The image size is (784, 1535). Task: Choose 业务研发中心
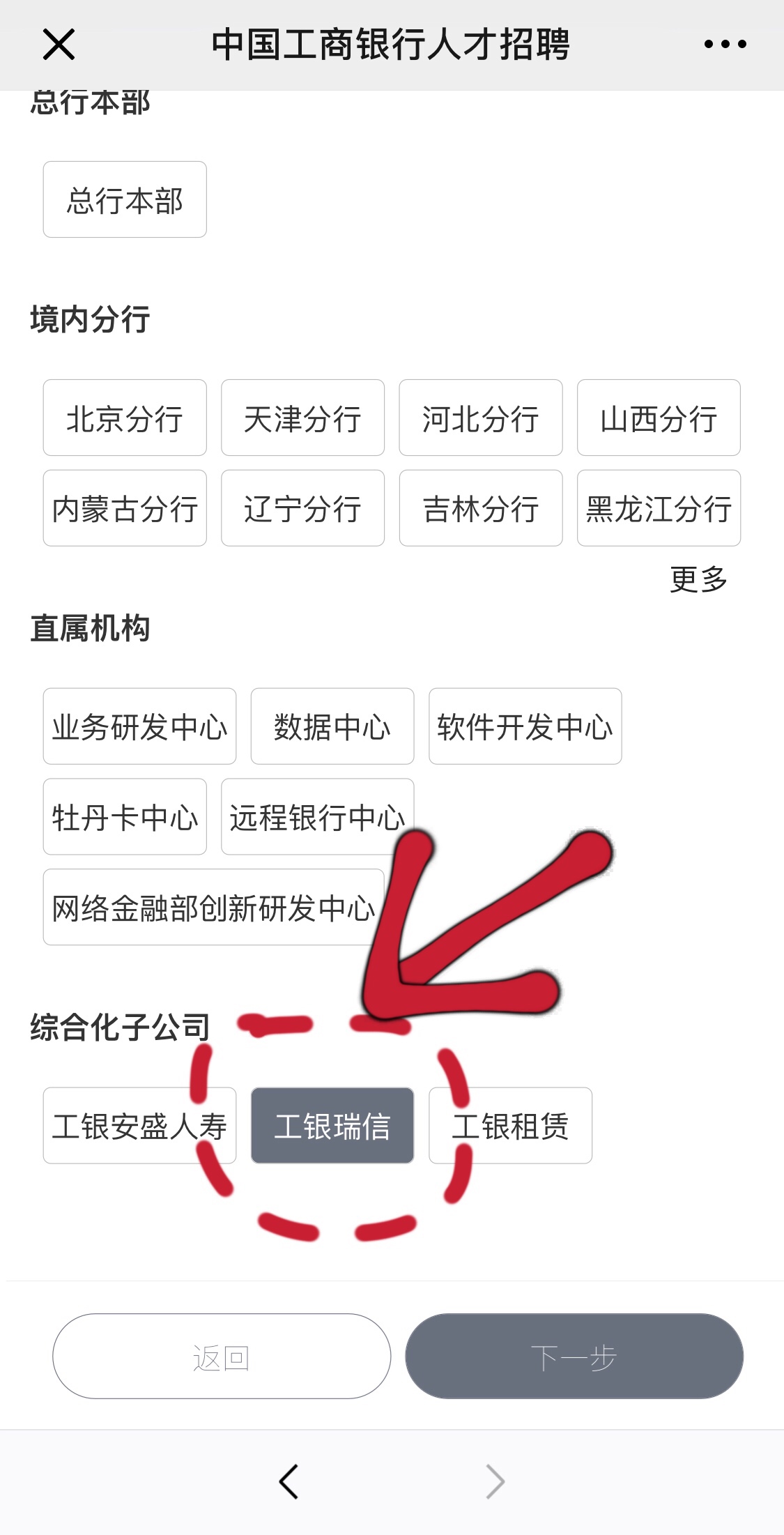tap(139, 726)
